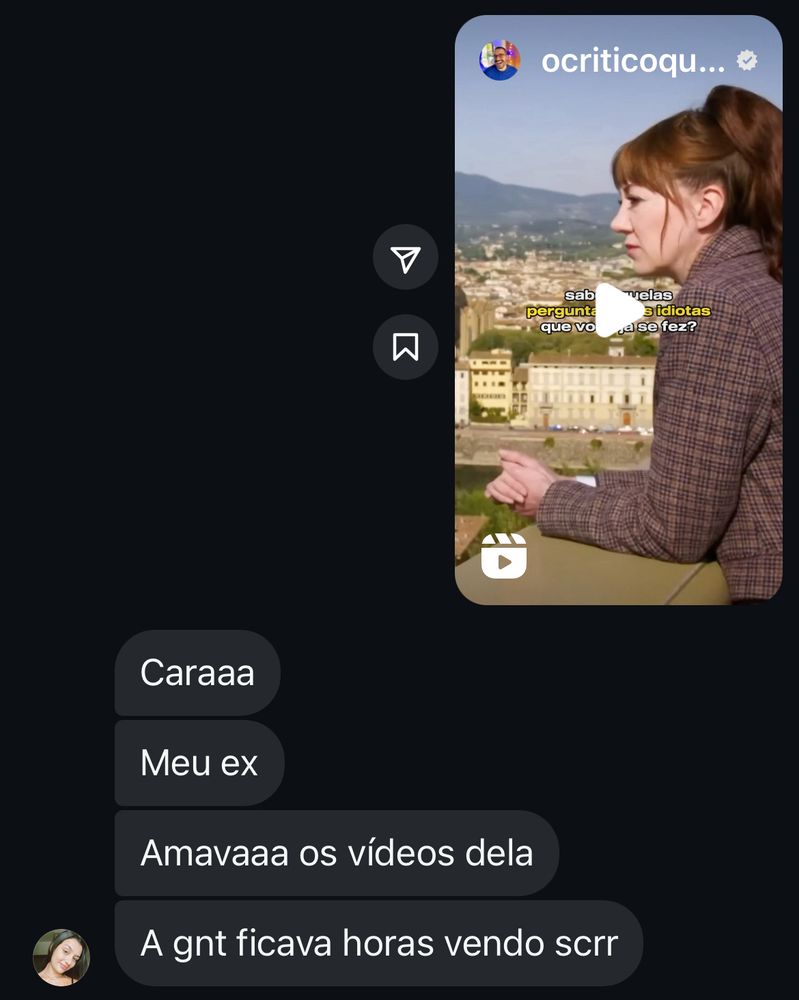
Task: Open the ocriticoqu... profile from the reel header
Action: tap(631, 61)
